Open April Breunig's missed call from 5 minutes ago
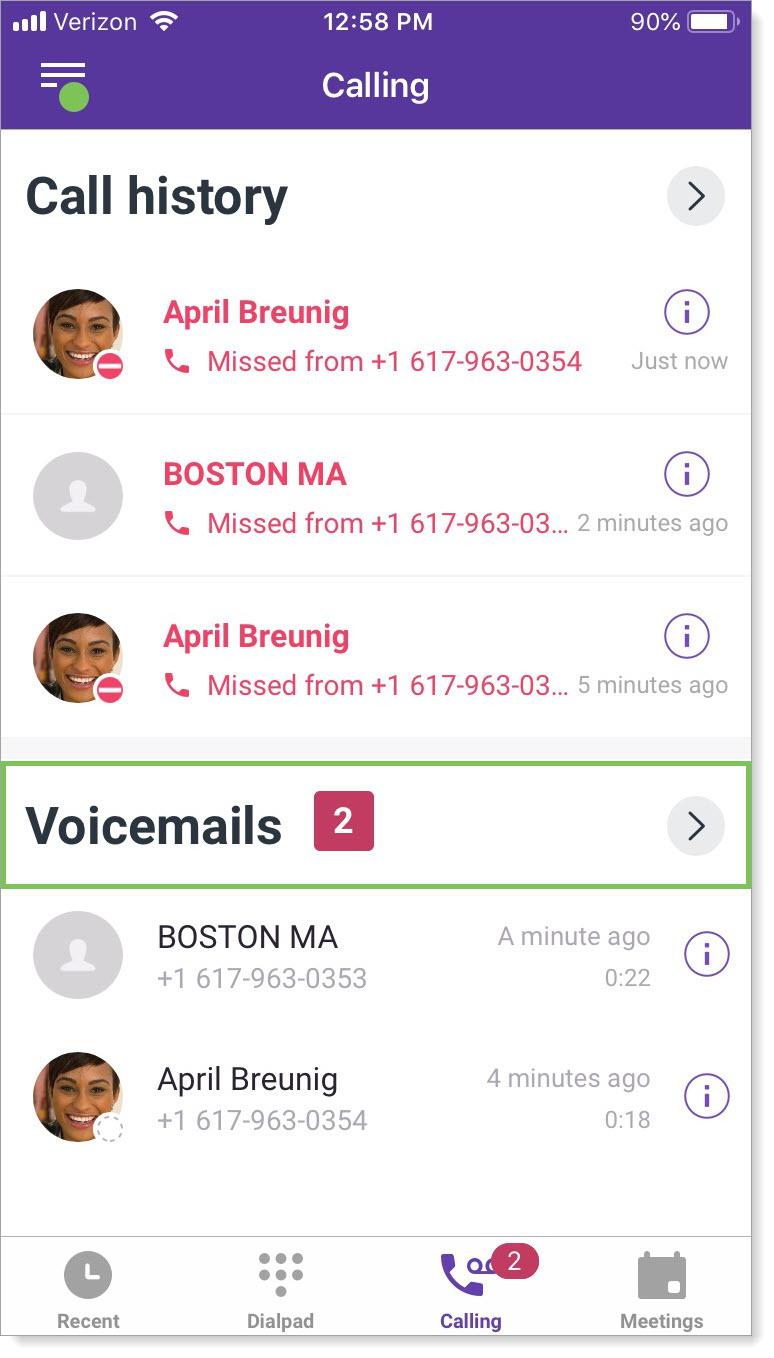 376,657
